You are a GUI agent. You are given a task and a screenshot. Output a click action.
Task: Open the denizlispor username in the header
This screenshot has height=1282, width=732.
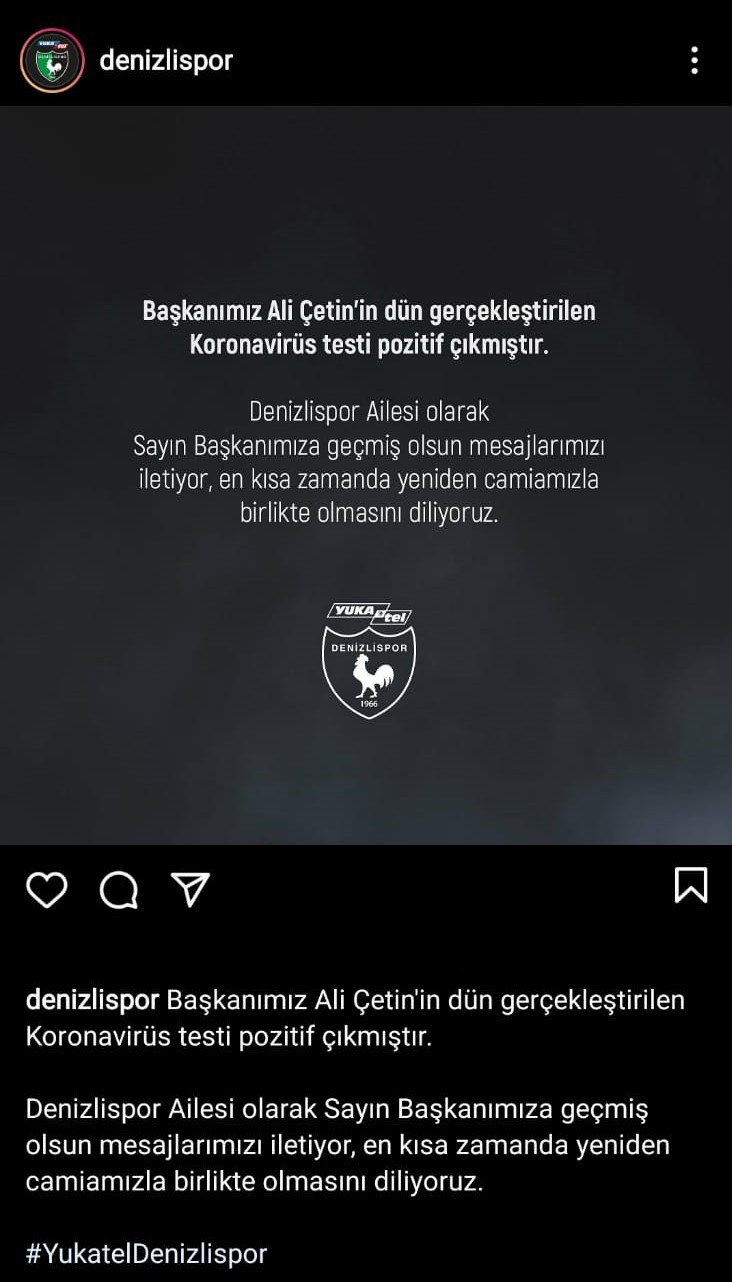[166, 61]
